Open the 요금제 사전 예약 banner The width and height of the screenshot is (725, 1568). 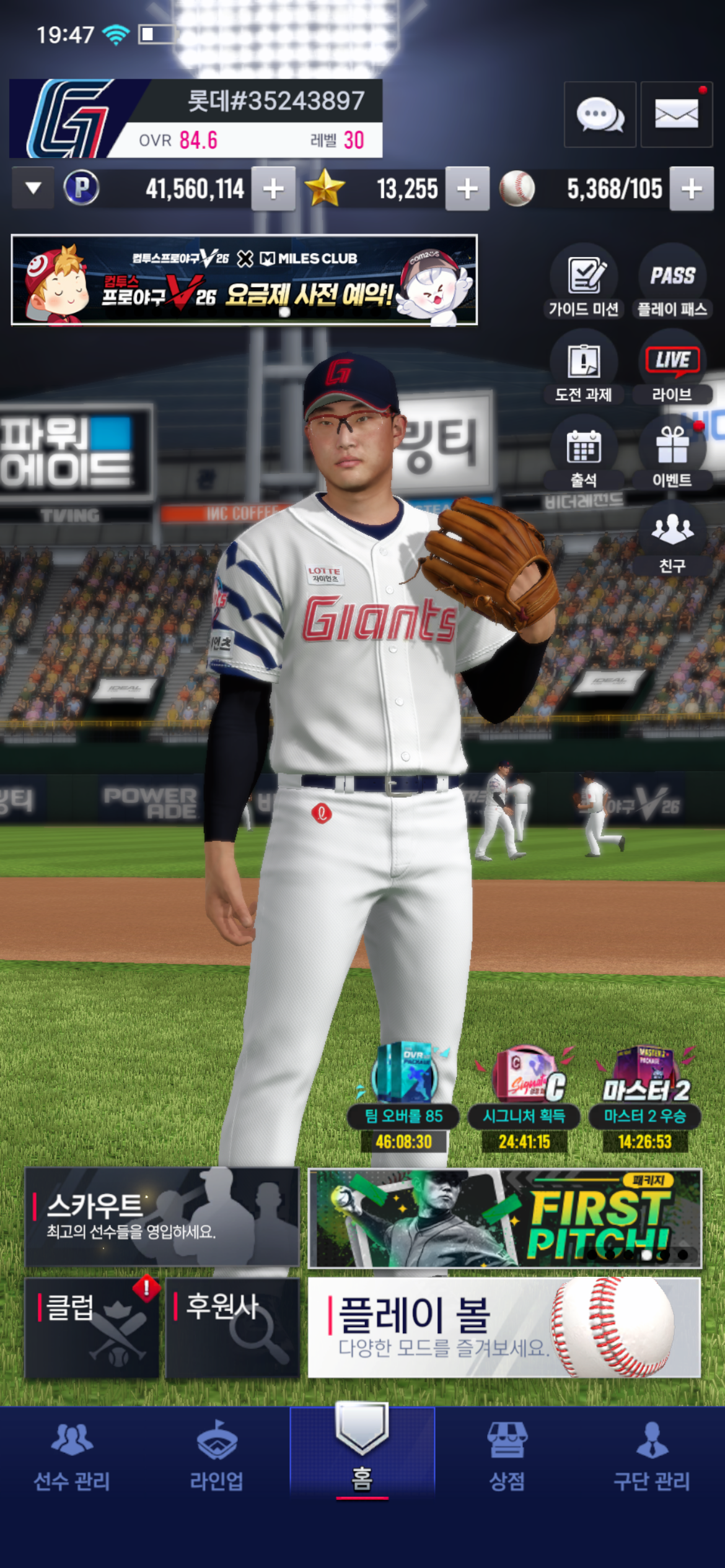click(244, 280)
